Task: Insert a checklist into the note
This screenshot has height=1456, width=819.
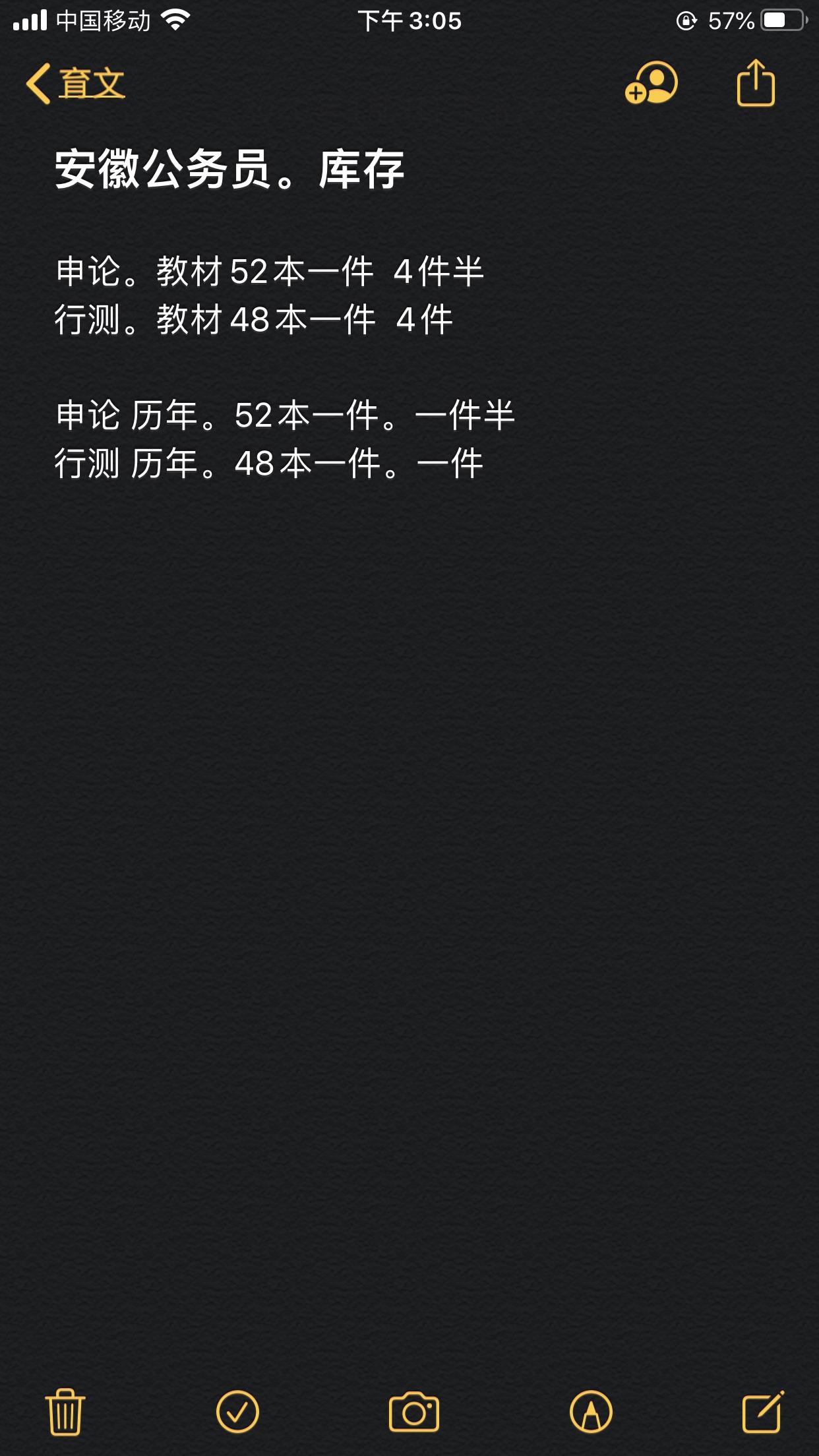Action: pyautogui.click(x=237, y=1411)
